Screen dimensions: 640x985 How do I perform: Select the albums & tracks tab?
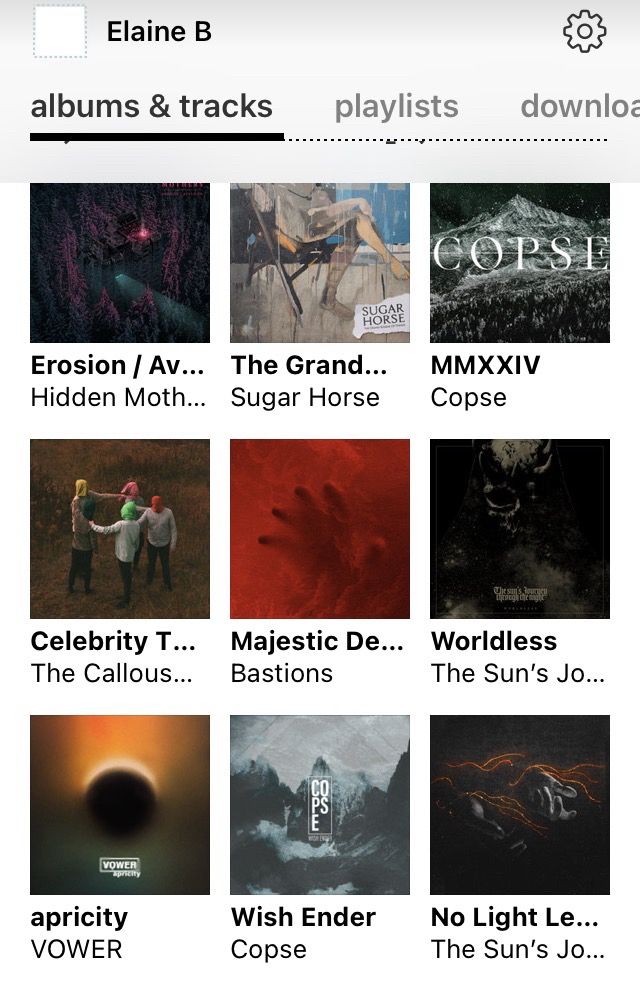(152, 106)
